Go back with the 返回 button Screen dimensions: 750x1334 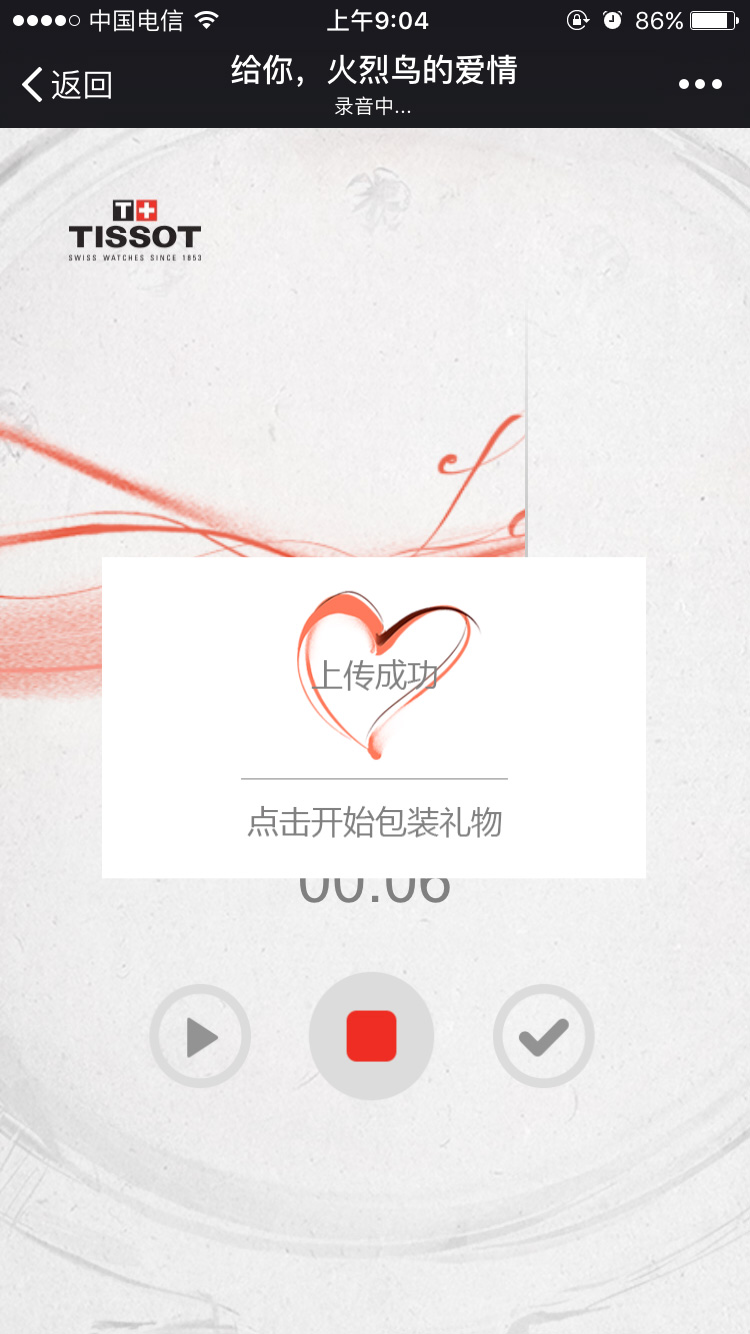pyautogui.click(x=66, y=85)
